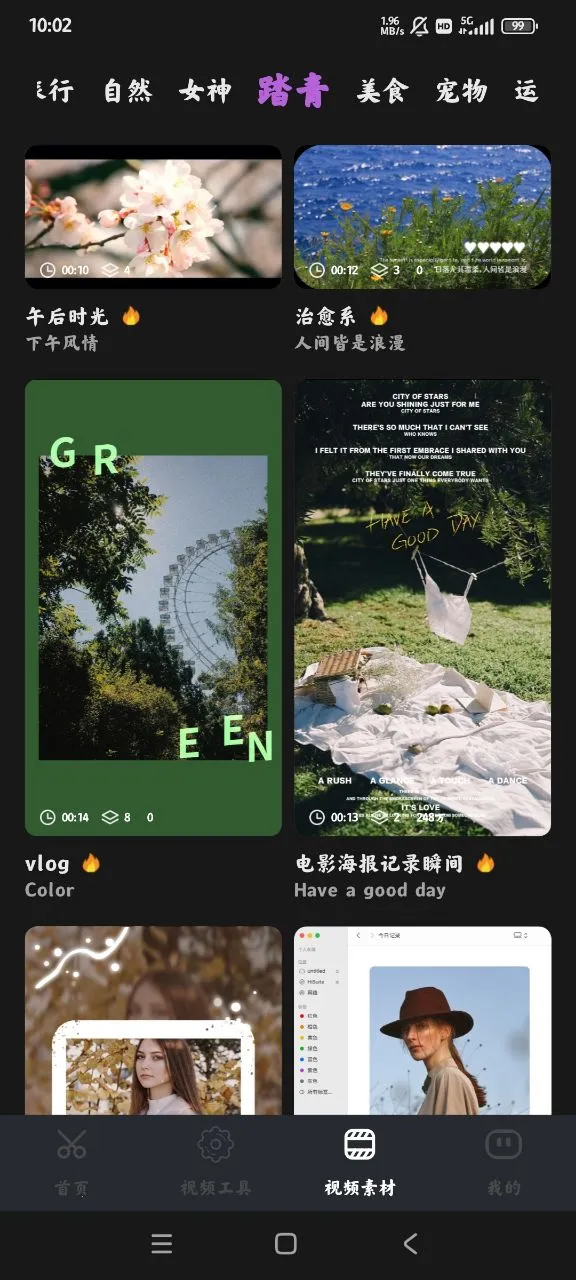
Task: Open the 电影海报记录瞬间 picnic template
Action: pos(422,607)
